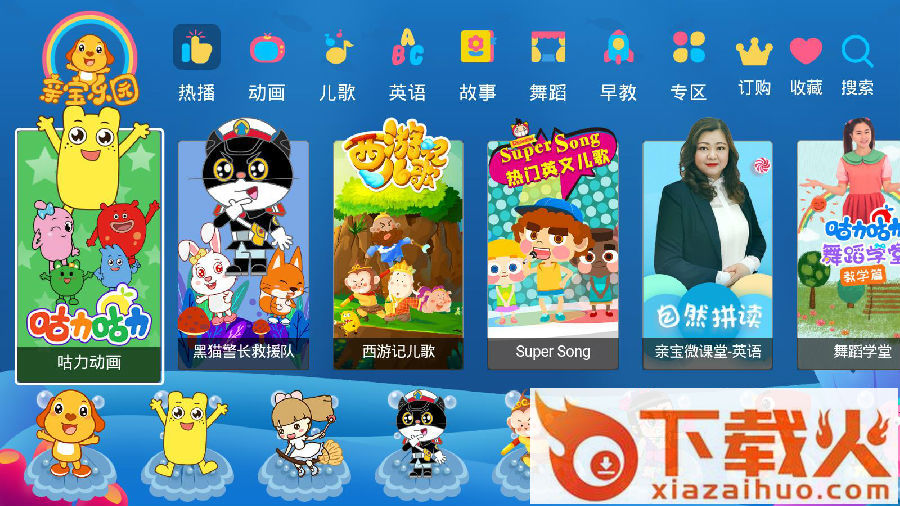The image size is (900, 506).
Task: Switch to the 动画 tab
Action: 267,64
